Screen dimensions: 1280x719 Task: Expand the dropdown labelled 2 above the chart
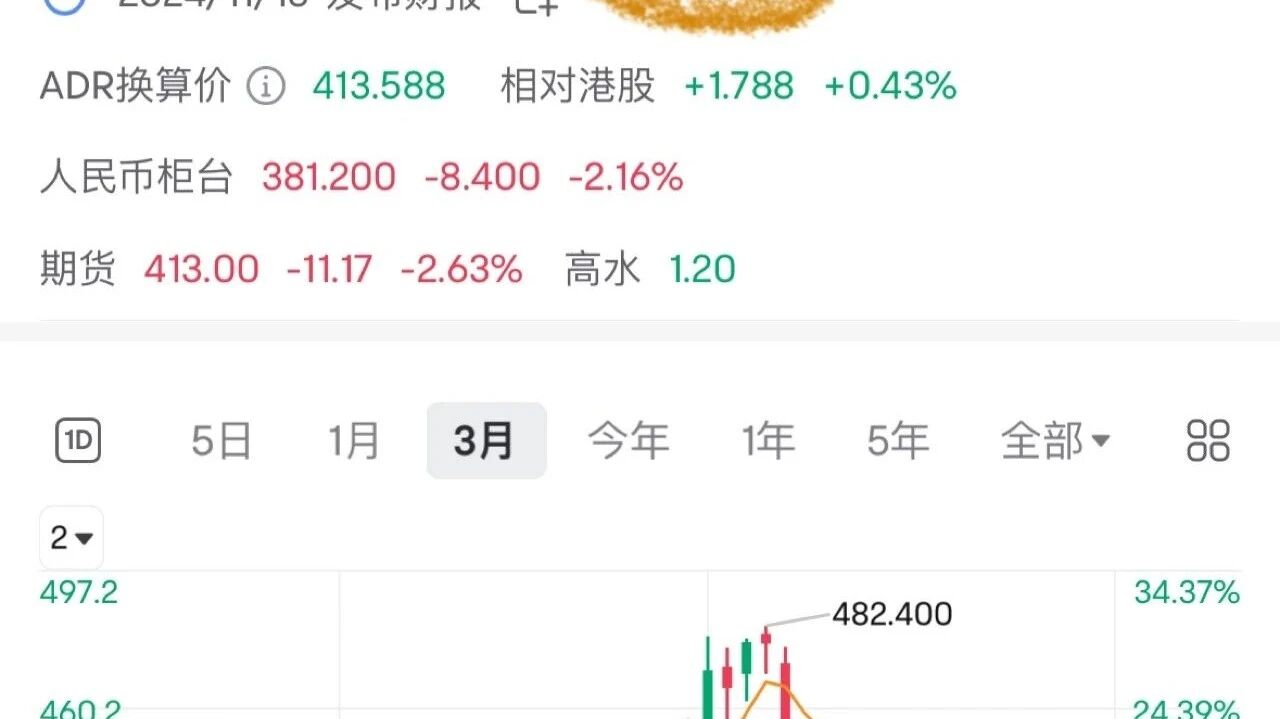click(71, 538)
